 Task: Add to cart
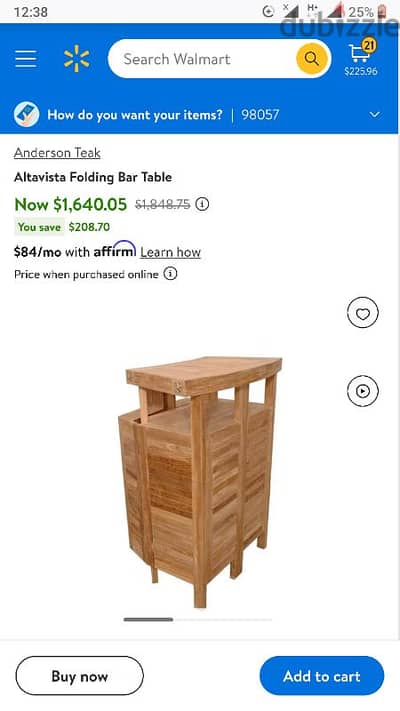pyautogui.click(x=322, y=676)
